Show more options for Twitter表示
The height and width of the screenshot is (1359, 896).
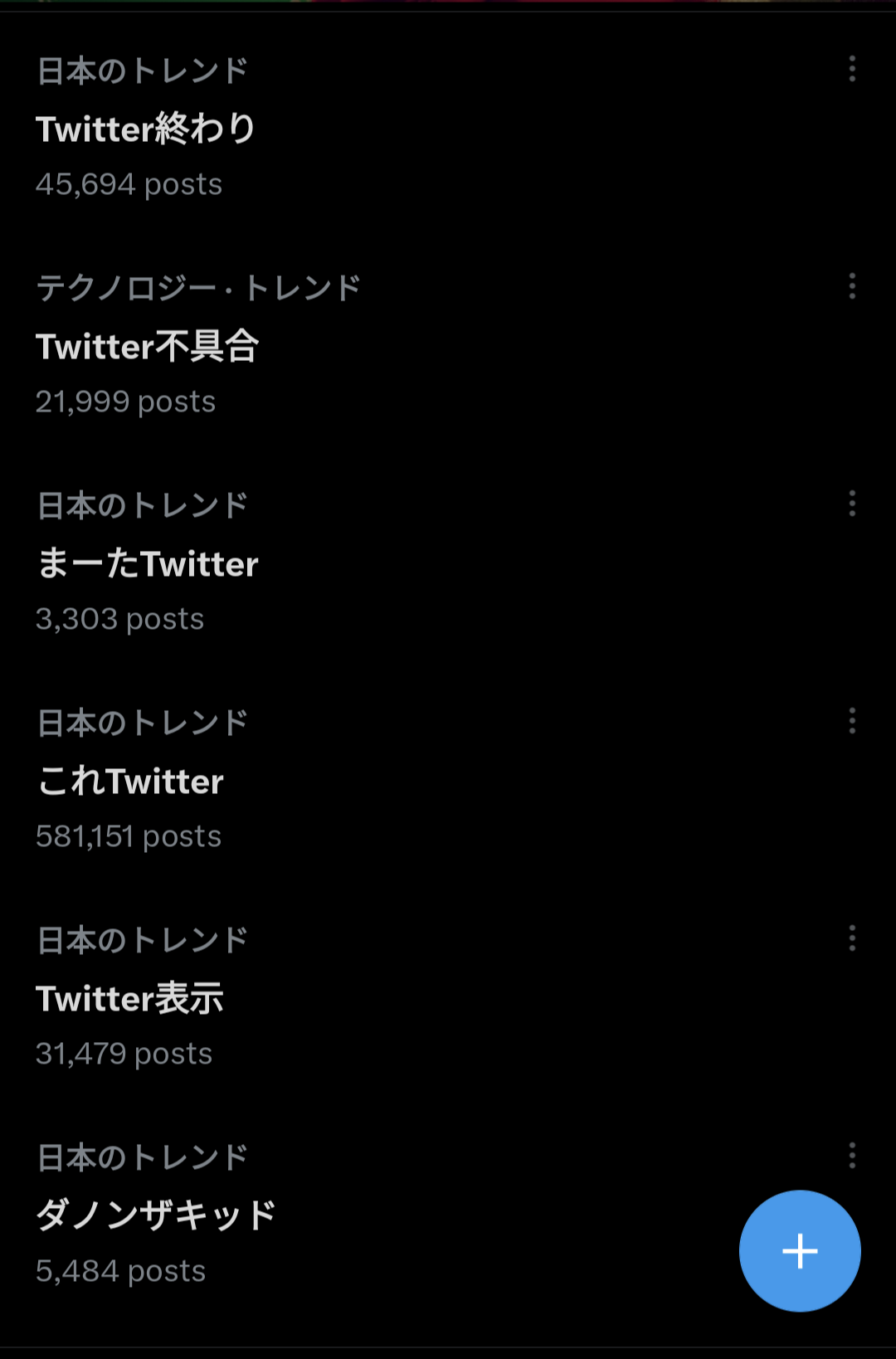point(852,938)
